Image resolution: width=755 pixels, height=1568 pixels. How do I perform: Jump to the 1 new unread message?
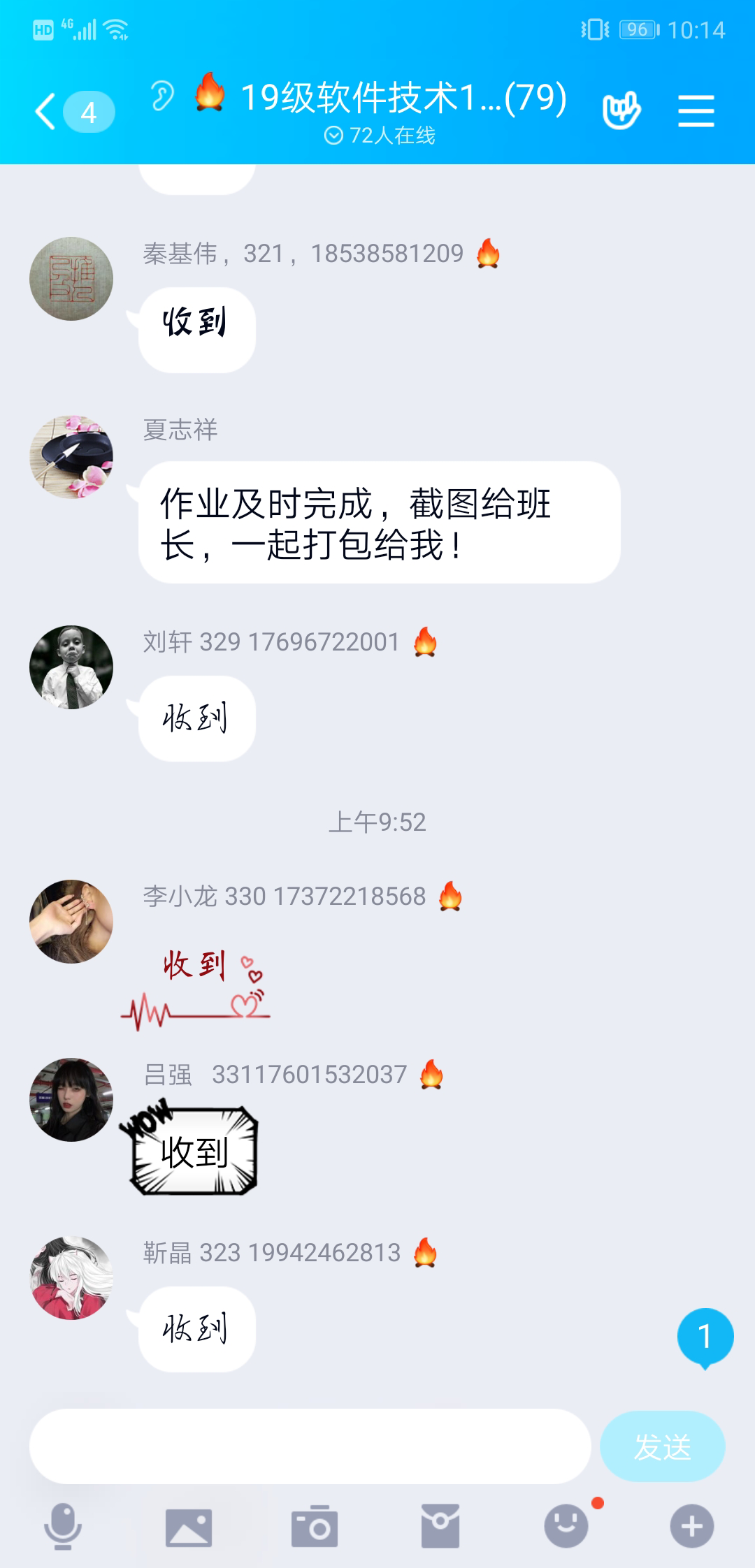[705, 1336]
